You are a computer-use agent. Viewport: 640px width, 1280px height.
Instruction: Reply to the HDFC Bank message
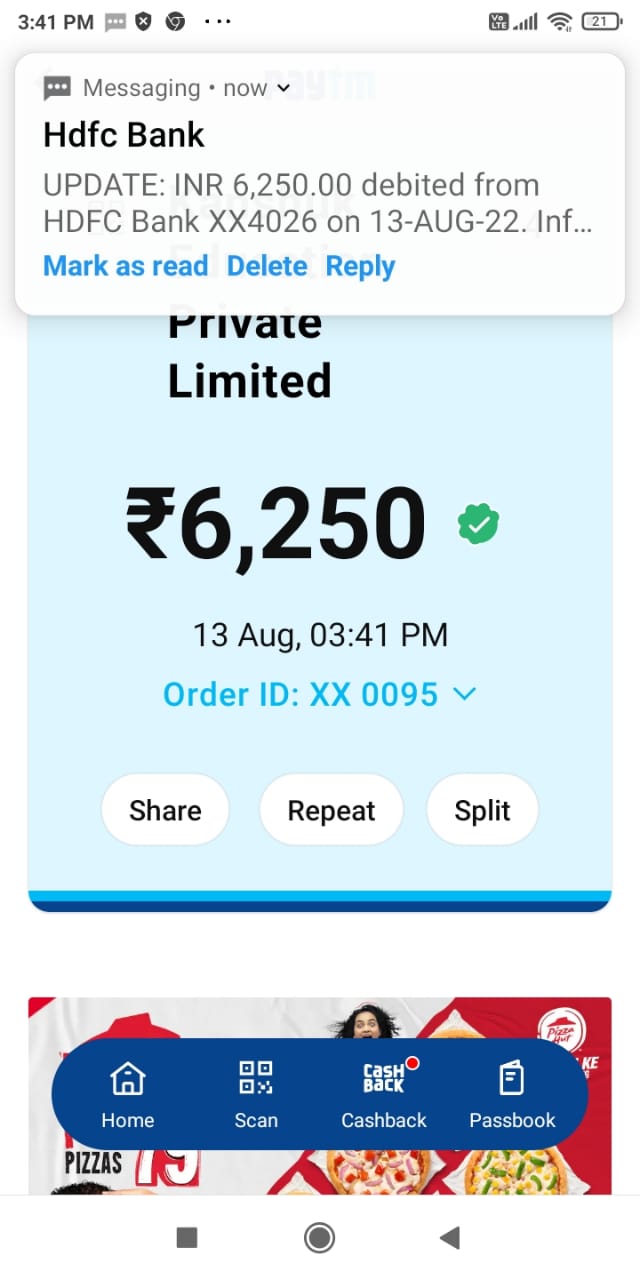point(360,266)
